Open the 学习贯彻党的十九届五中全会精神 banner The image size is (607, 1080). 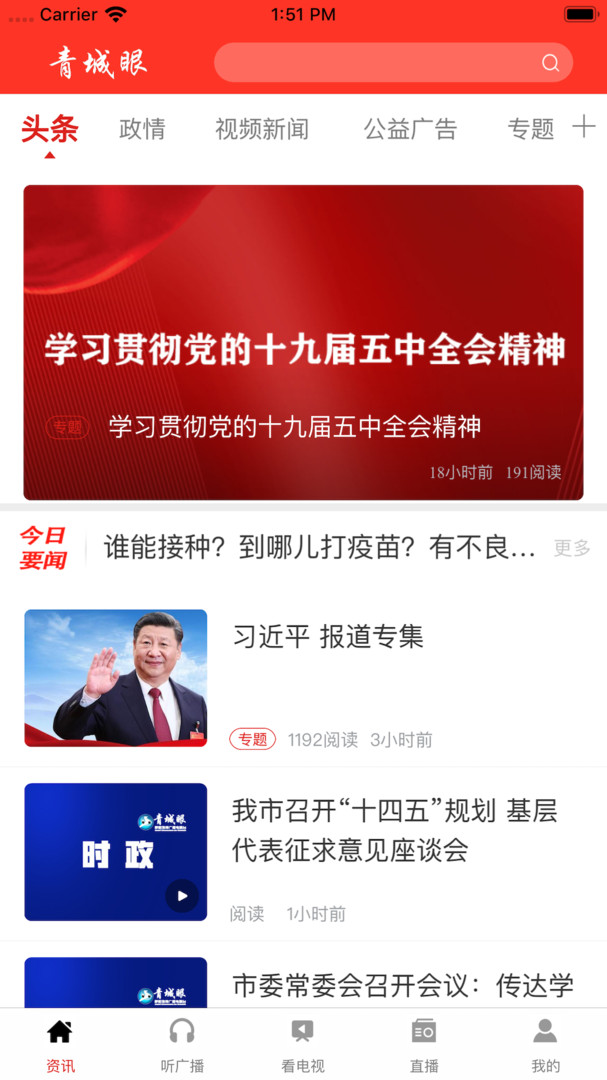303,342
